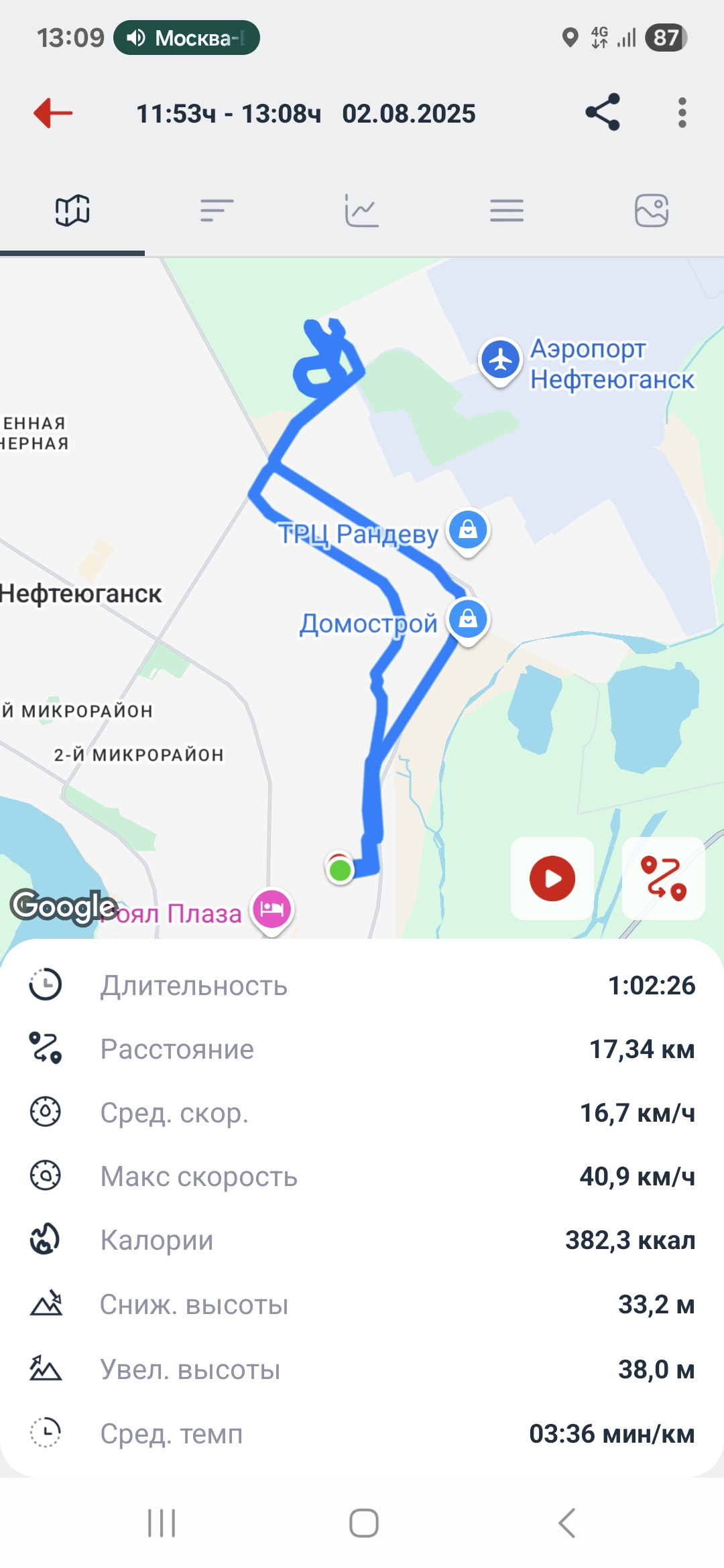This screenshot has width=724, height=1568.
Task: Open the list lines tab
Action: tap(507, 210)
